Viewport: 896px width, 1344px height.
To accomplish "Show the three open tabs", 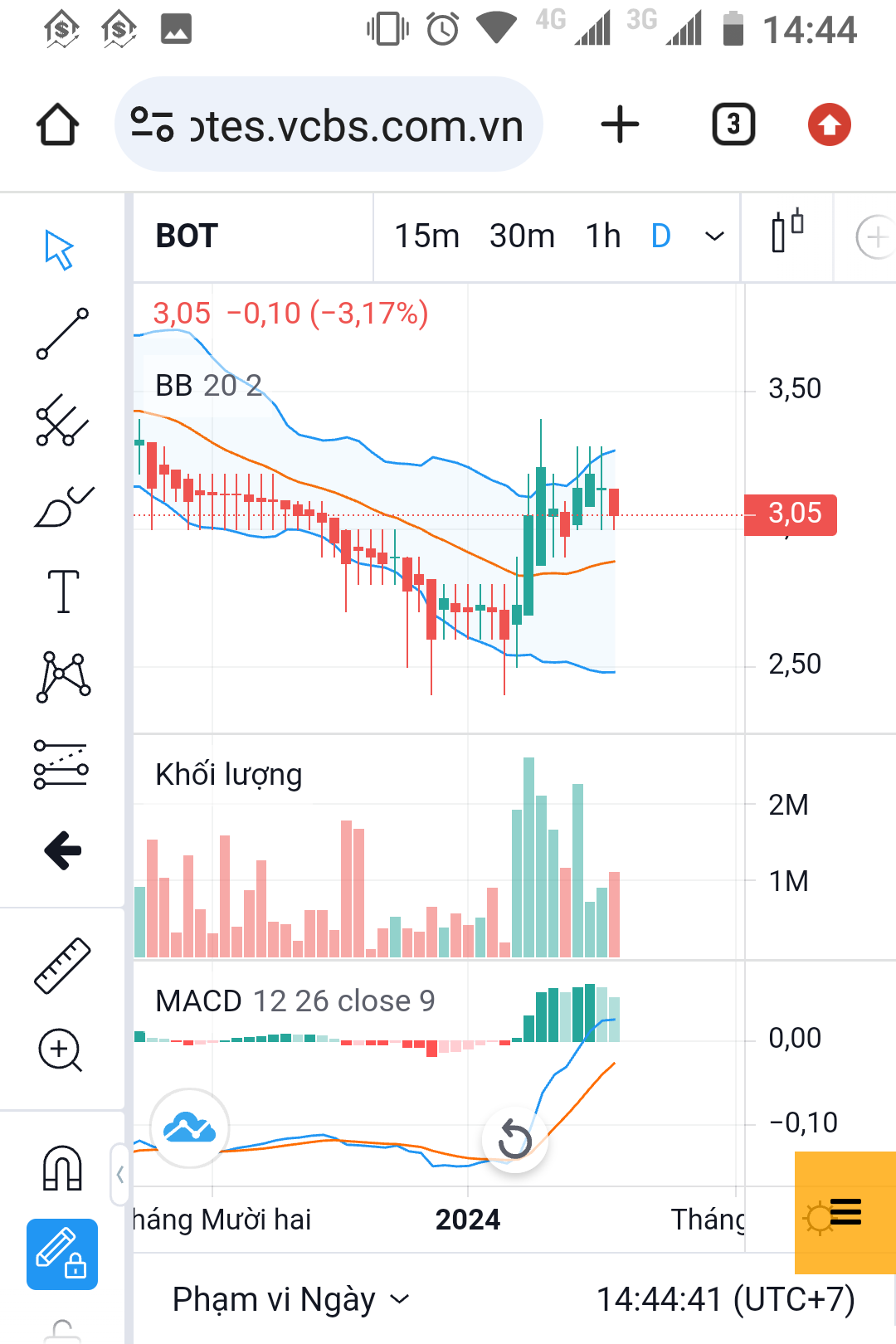I will (x=733, y=125).
